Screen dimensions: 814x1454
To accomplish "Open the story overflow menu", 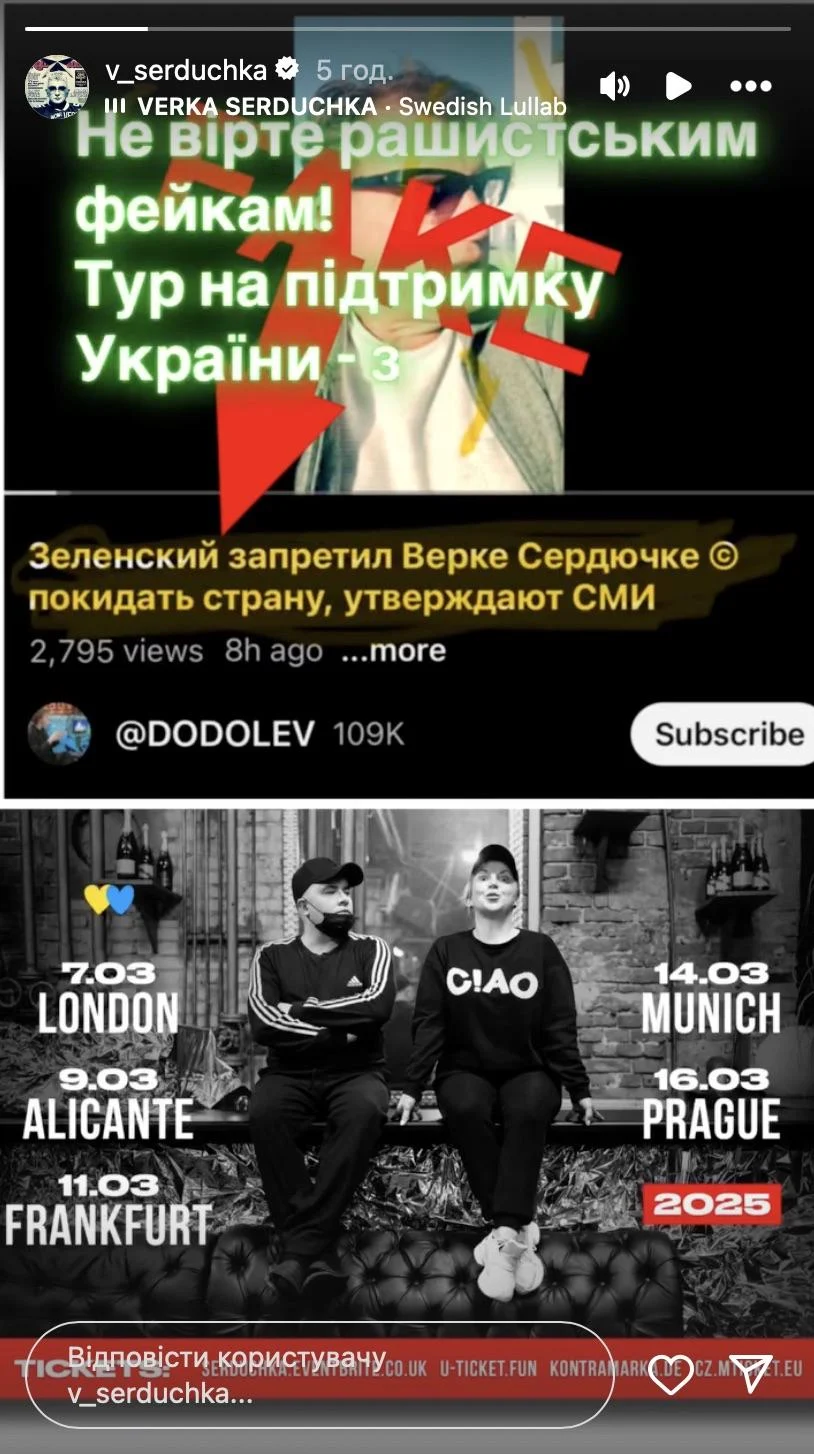I will pos(750,86).
